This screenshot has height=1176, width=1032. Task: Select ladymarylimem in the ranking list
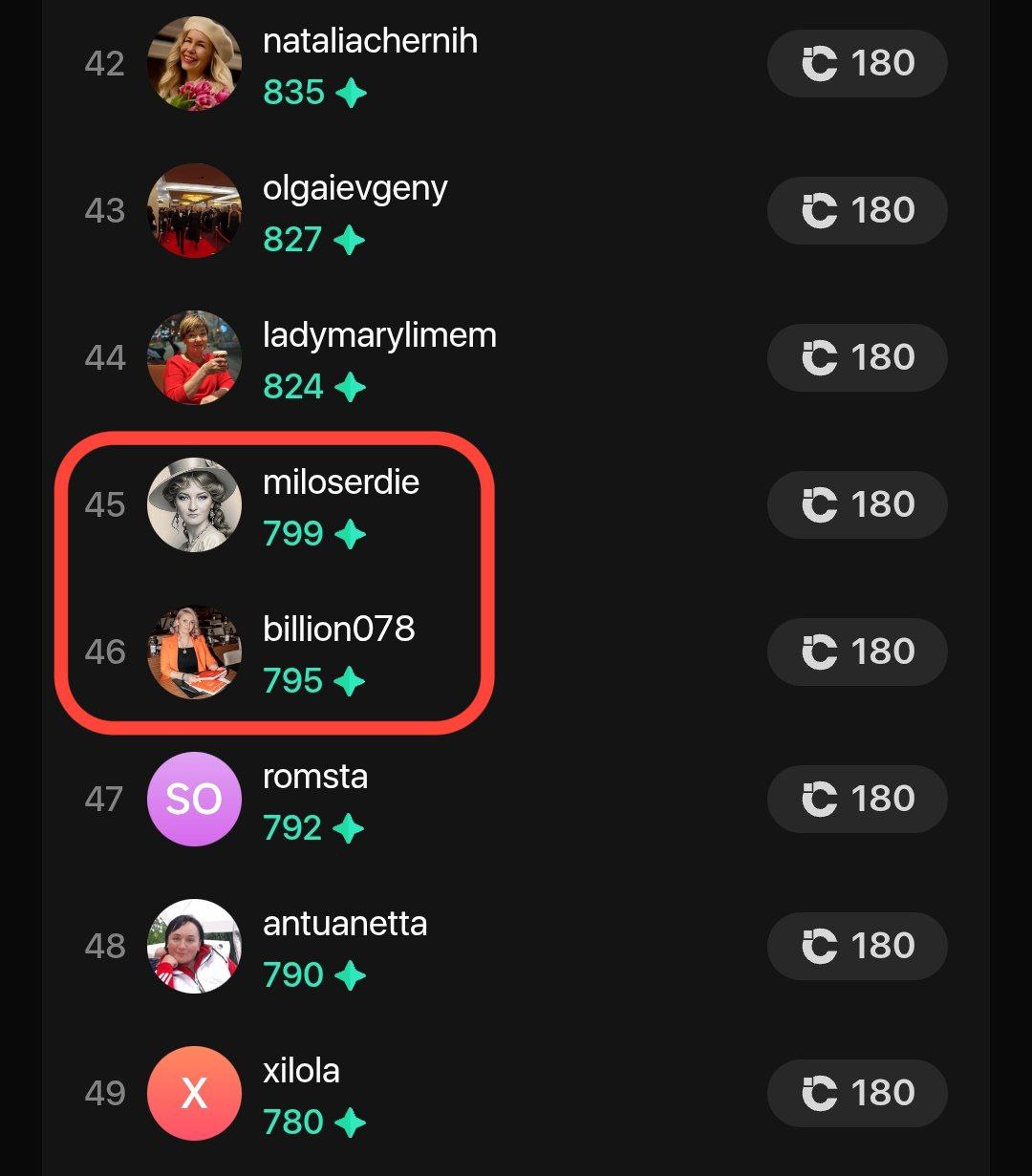tap(379, 357)
